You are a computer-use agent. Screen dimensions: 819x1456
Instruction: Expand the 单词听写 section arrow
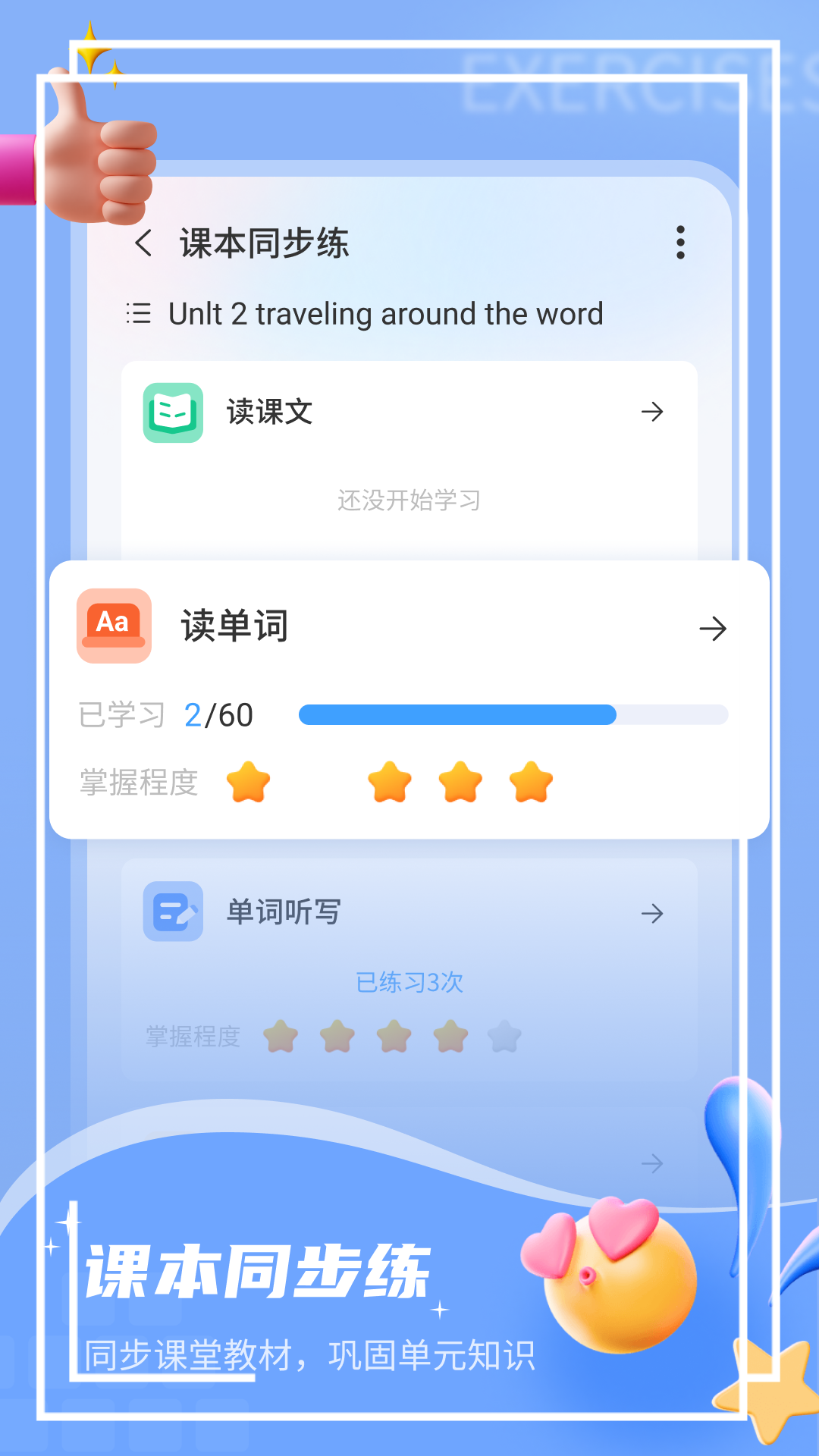(652, 912)
